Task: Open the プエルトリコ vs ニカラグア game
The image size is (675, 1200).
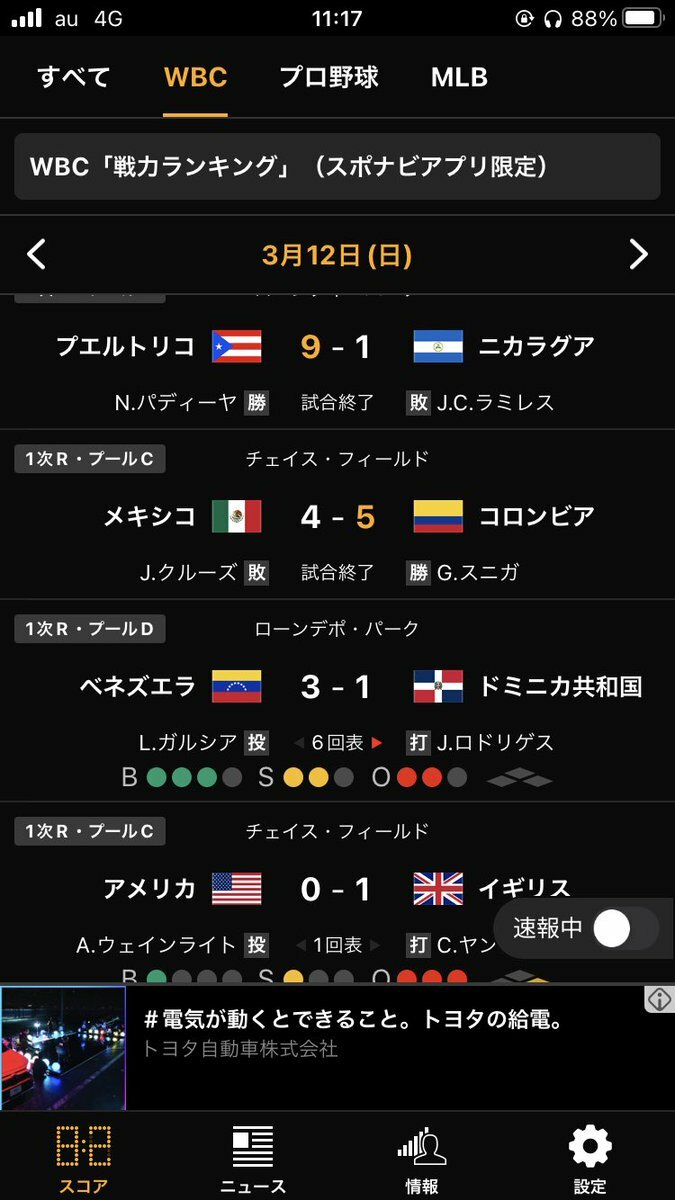Action: click(337, 365)
